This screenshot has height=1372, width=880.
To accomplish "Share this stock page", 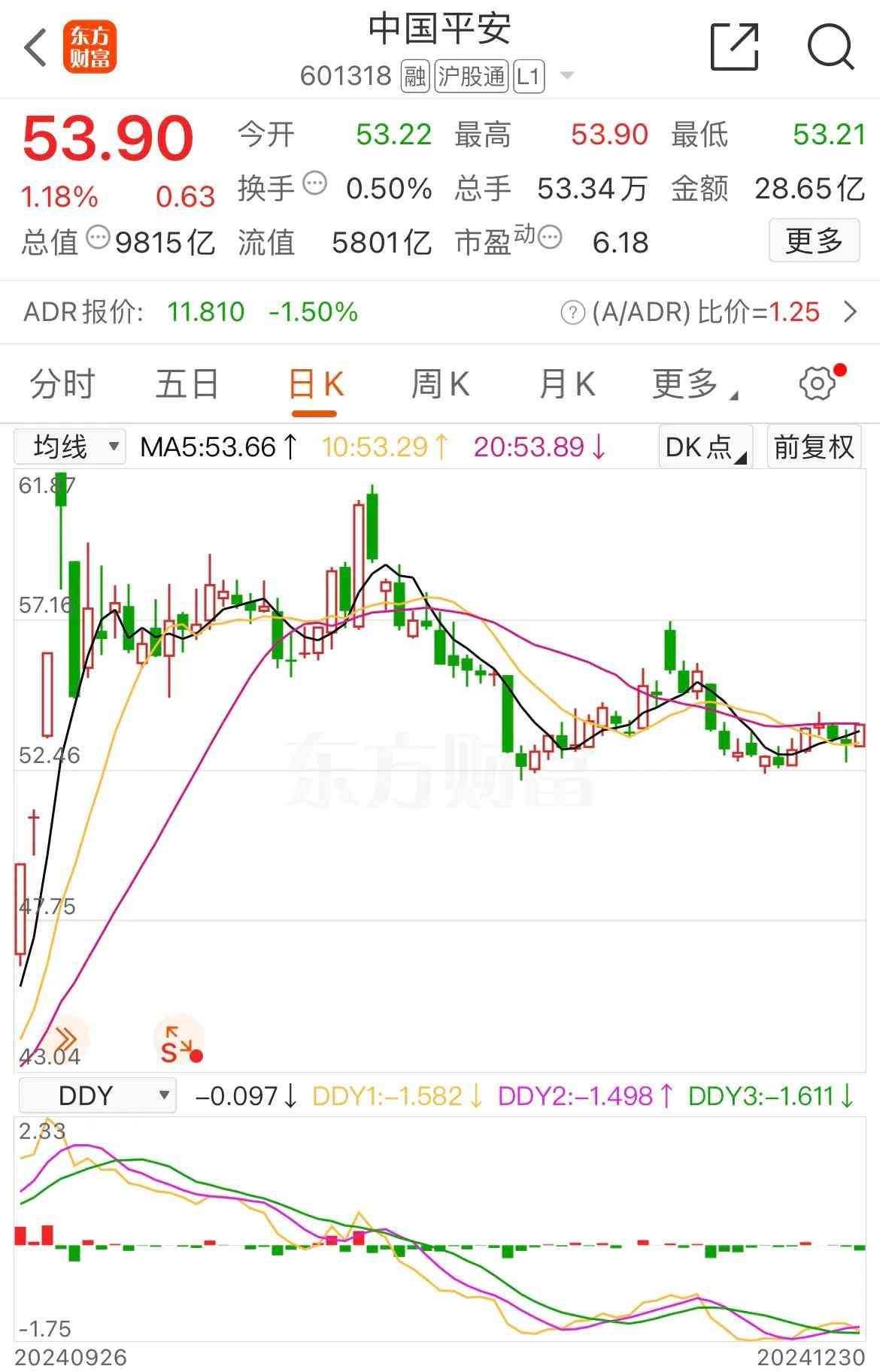I will 734,47.
